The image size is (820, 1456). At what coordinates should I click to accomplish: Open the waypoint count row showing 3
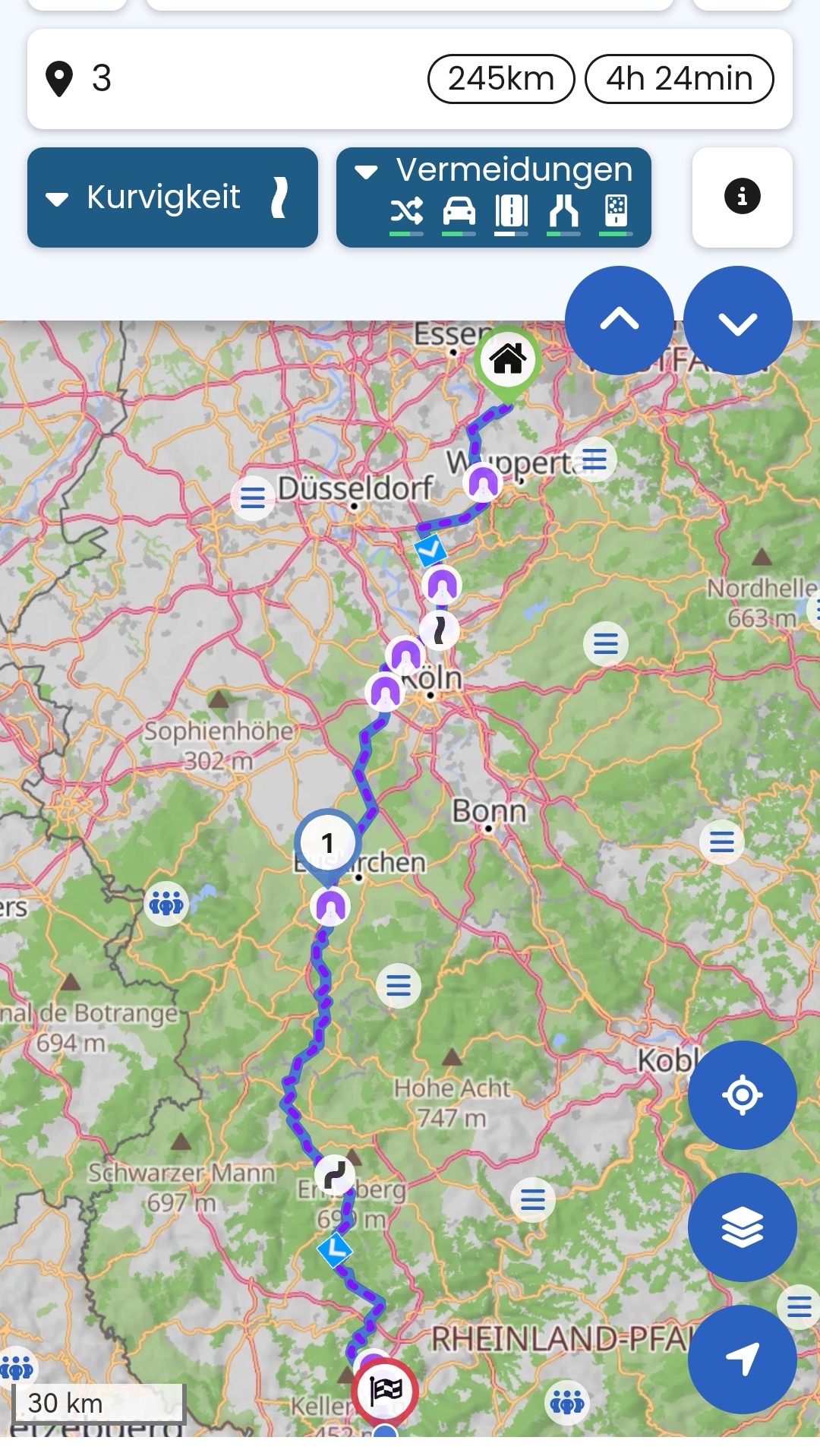click(228, 79)
